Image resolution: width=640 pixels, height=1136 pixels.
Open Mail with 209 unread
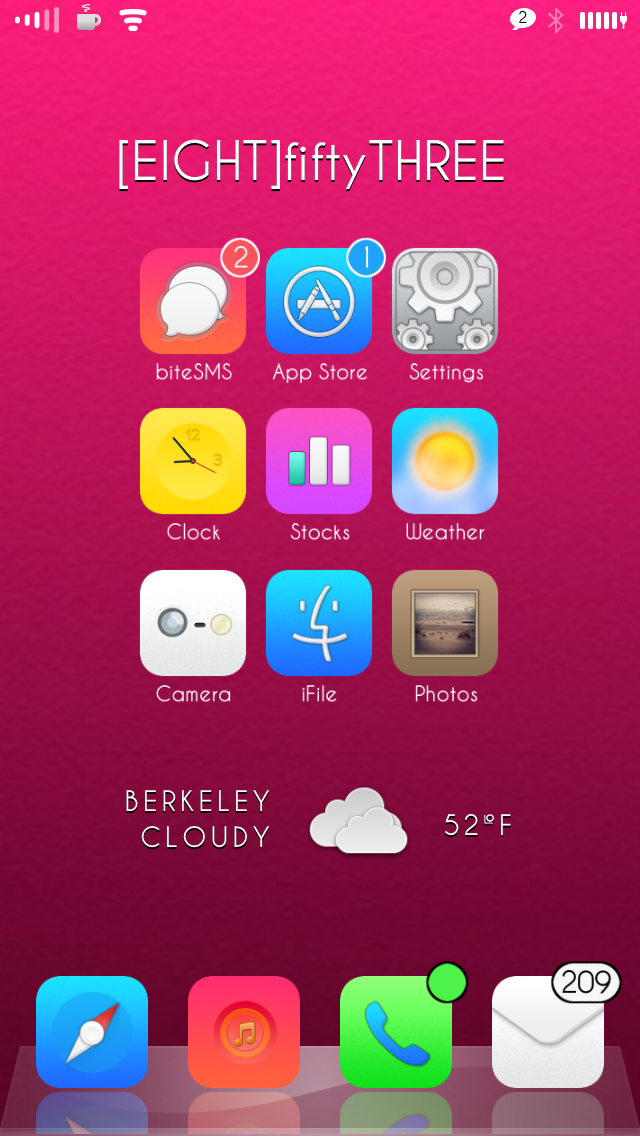(548, 1032)
